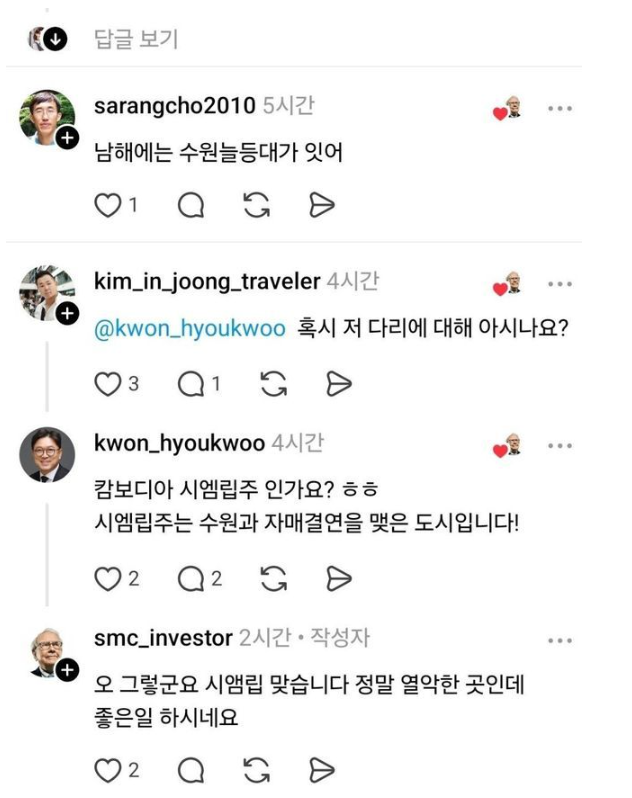Repost kwon_hyoukwoo's reply
This screenshot has width=632, height=798.
click(273, 578)
